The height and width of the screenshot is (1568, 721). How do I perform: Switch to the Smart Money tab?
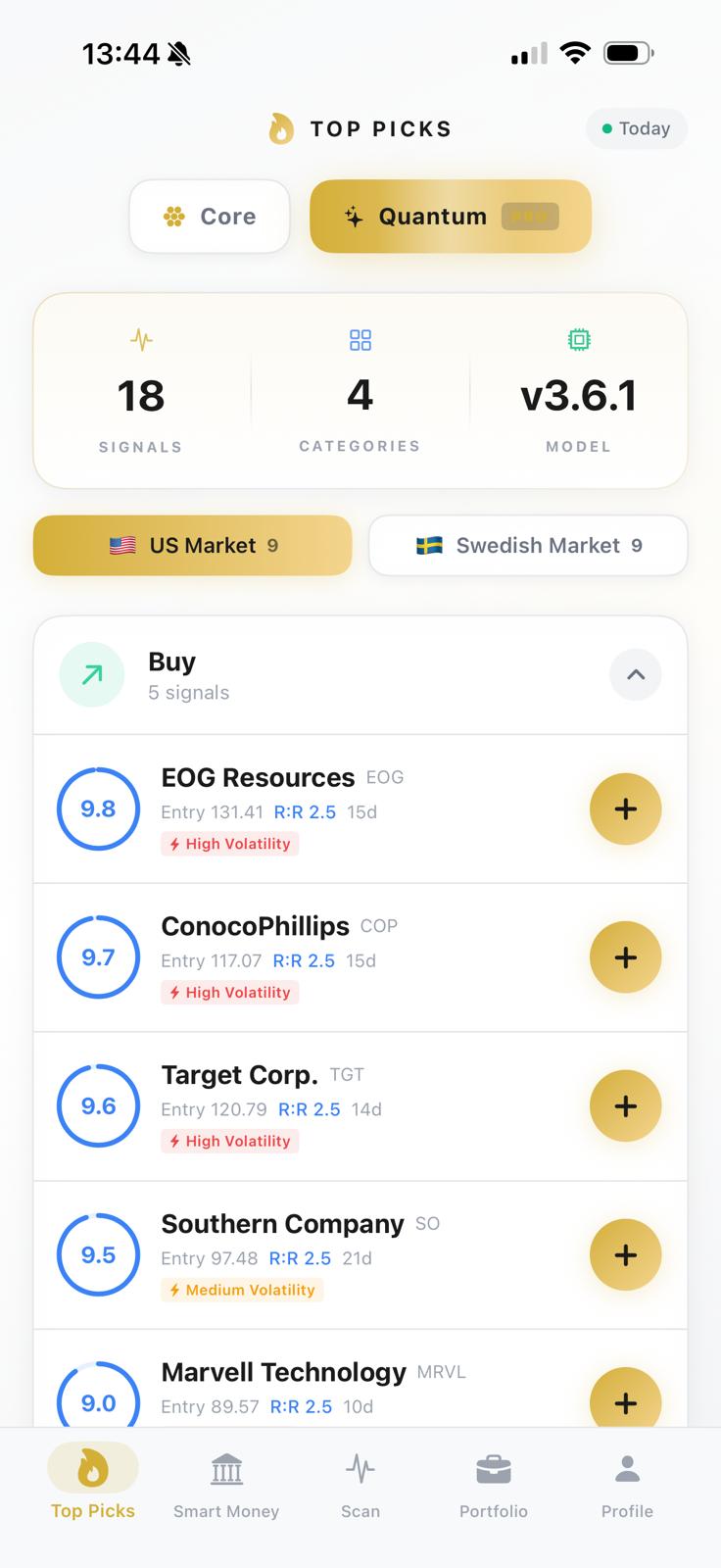pyautogui.click(x=225, y=1485)
